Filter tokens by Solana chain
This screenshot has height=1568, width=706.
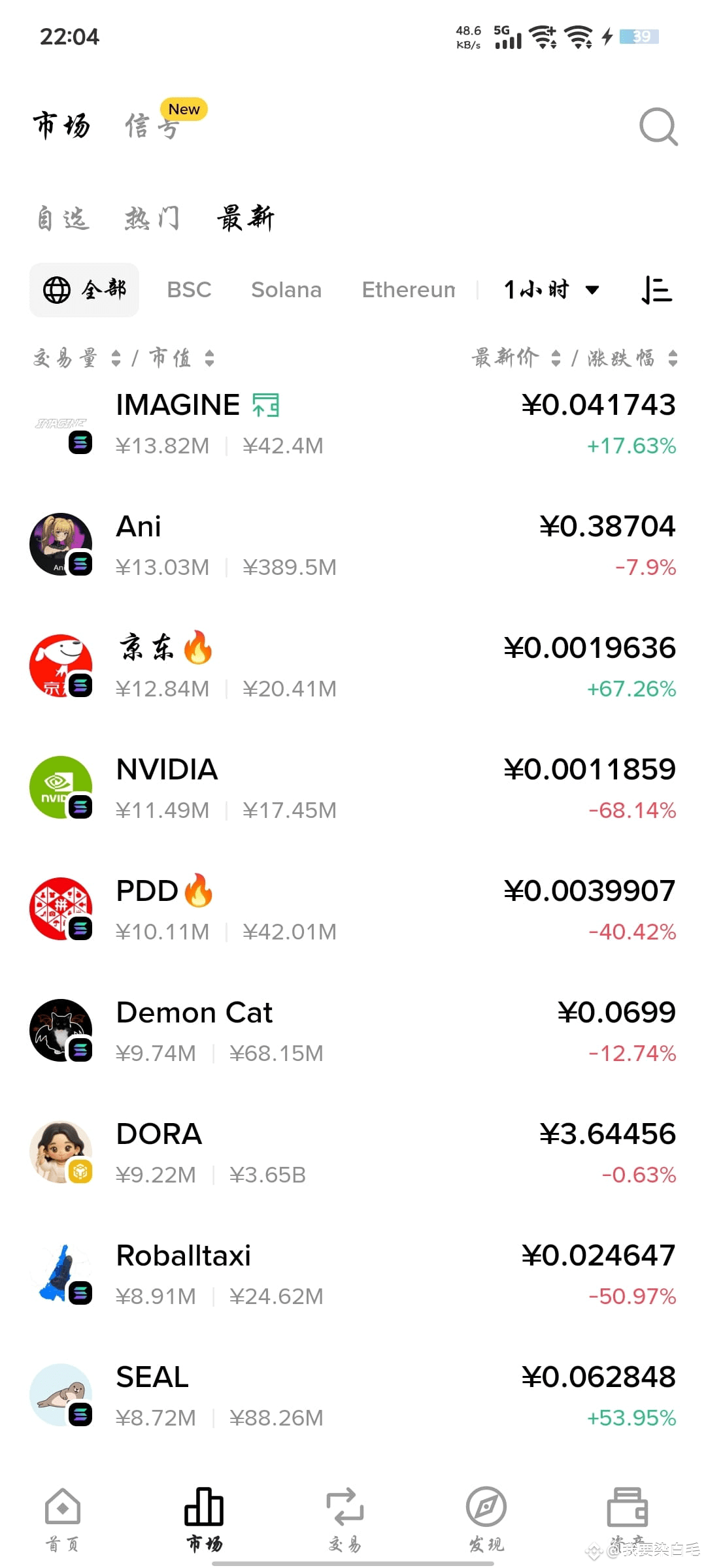[x=286, y=289]
